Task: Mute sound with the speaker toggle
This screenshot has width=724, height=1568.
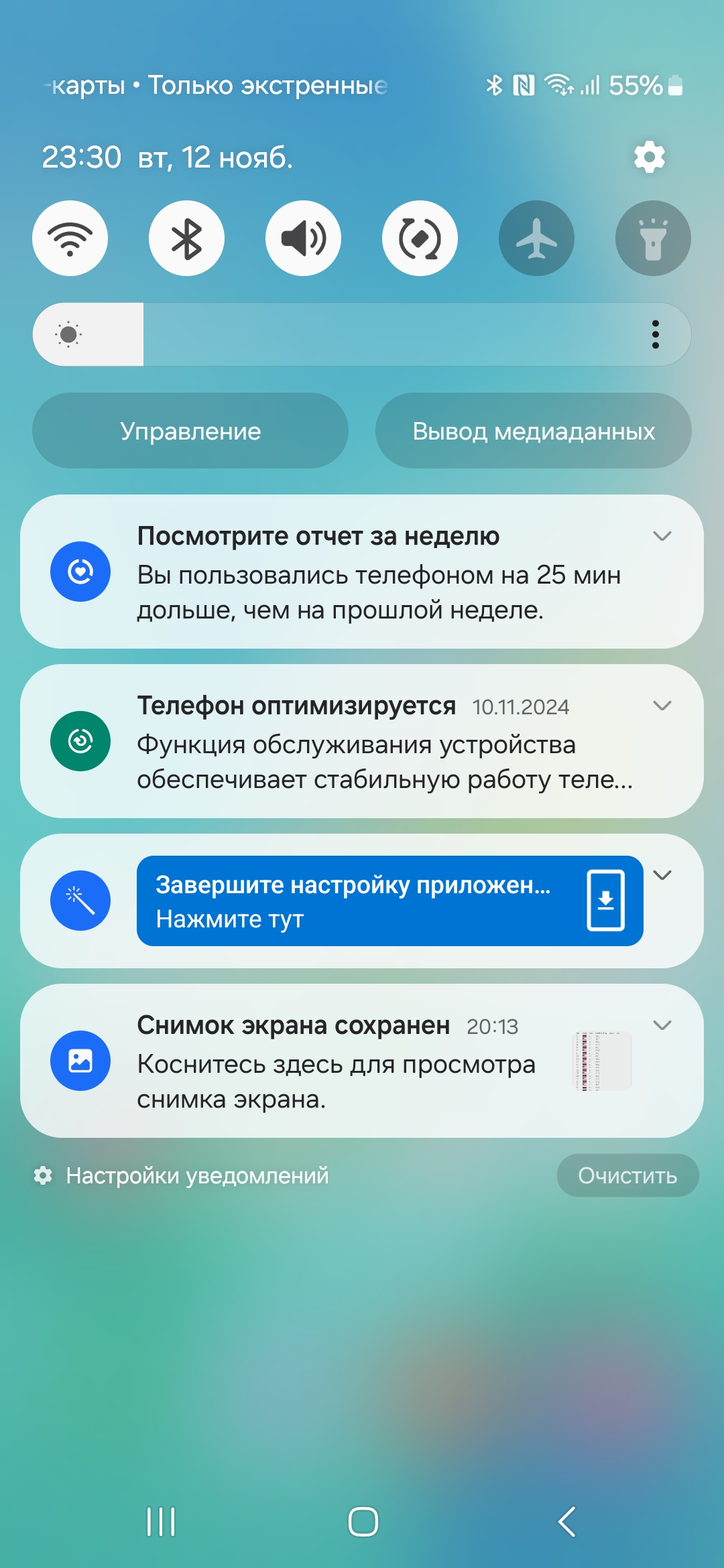Action: [303, 239]
